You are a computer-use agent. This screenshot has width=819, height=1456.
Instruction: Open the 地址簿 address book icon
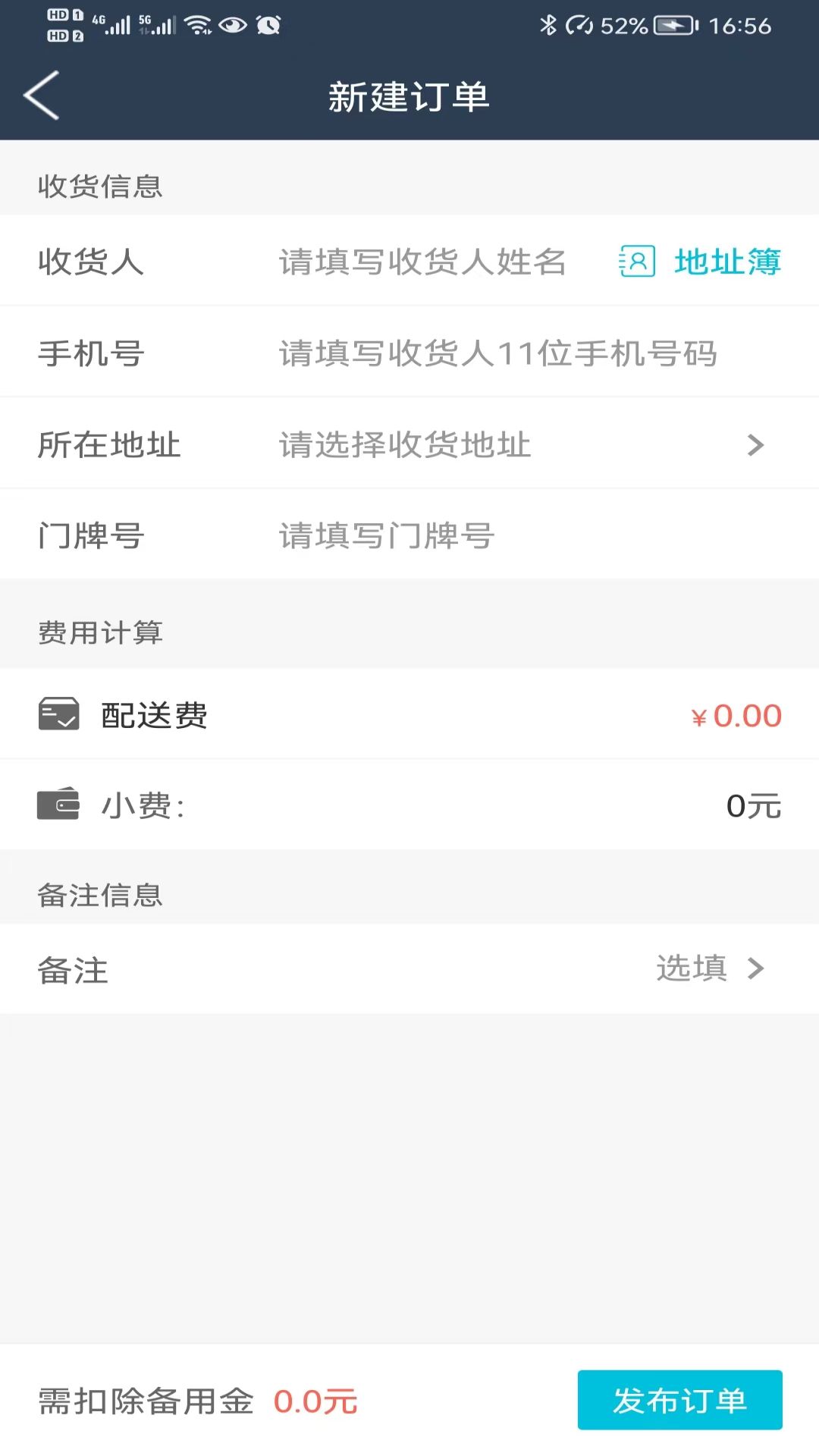(x=635, y=262)
